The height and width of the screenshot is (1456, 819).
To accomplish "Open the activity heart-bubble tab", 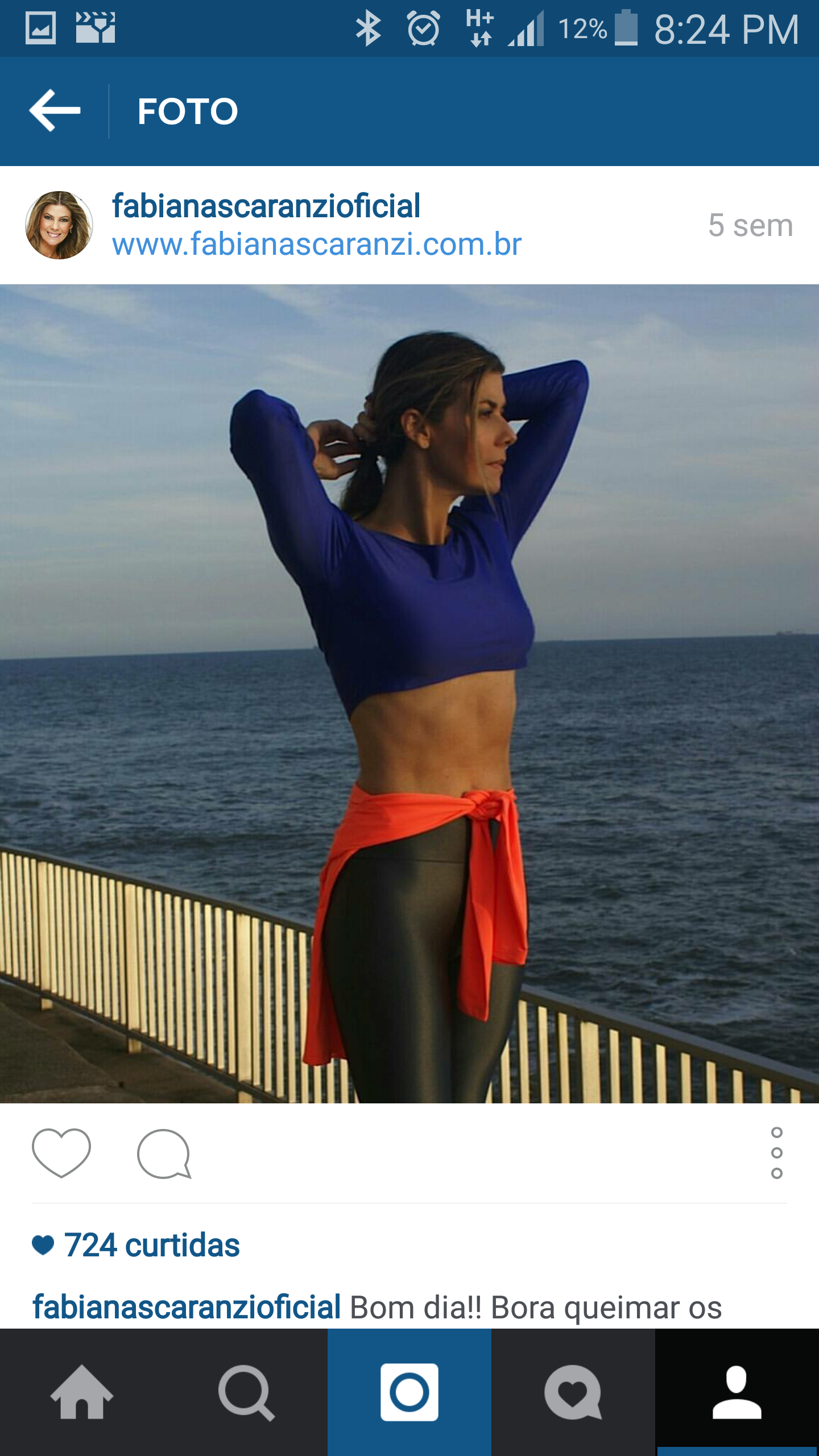I will pos(573,1392).
